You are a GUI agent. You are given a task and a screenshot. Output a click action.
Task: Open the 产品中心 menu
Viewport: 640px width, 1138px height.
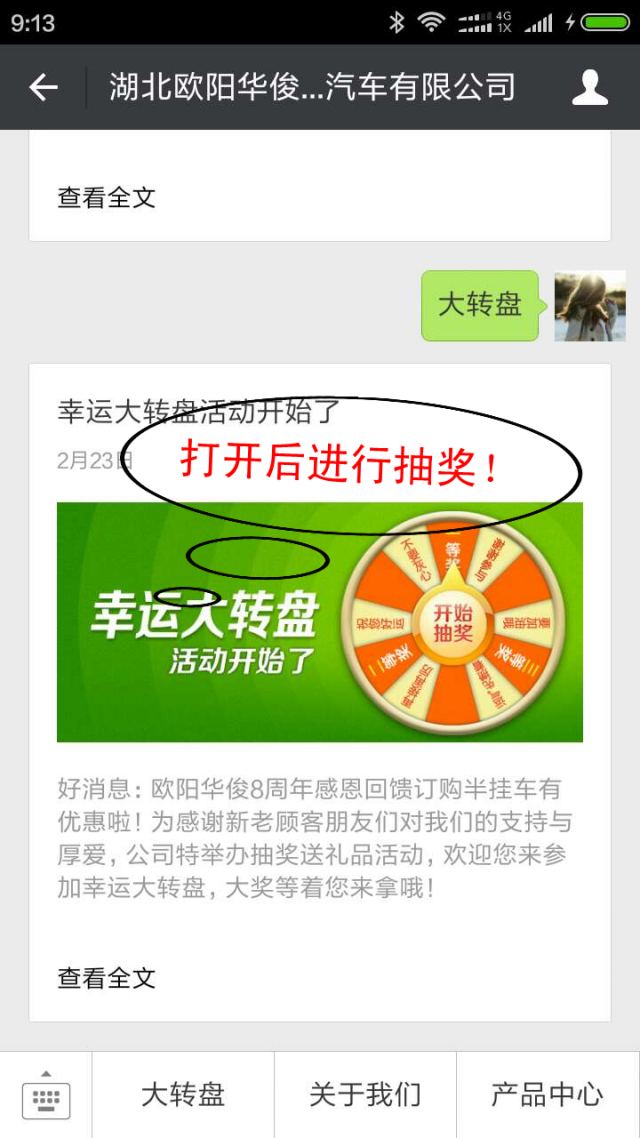pyautogui.click(x=547, y=1095)
